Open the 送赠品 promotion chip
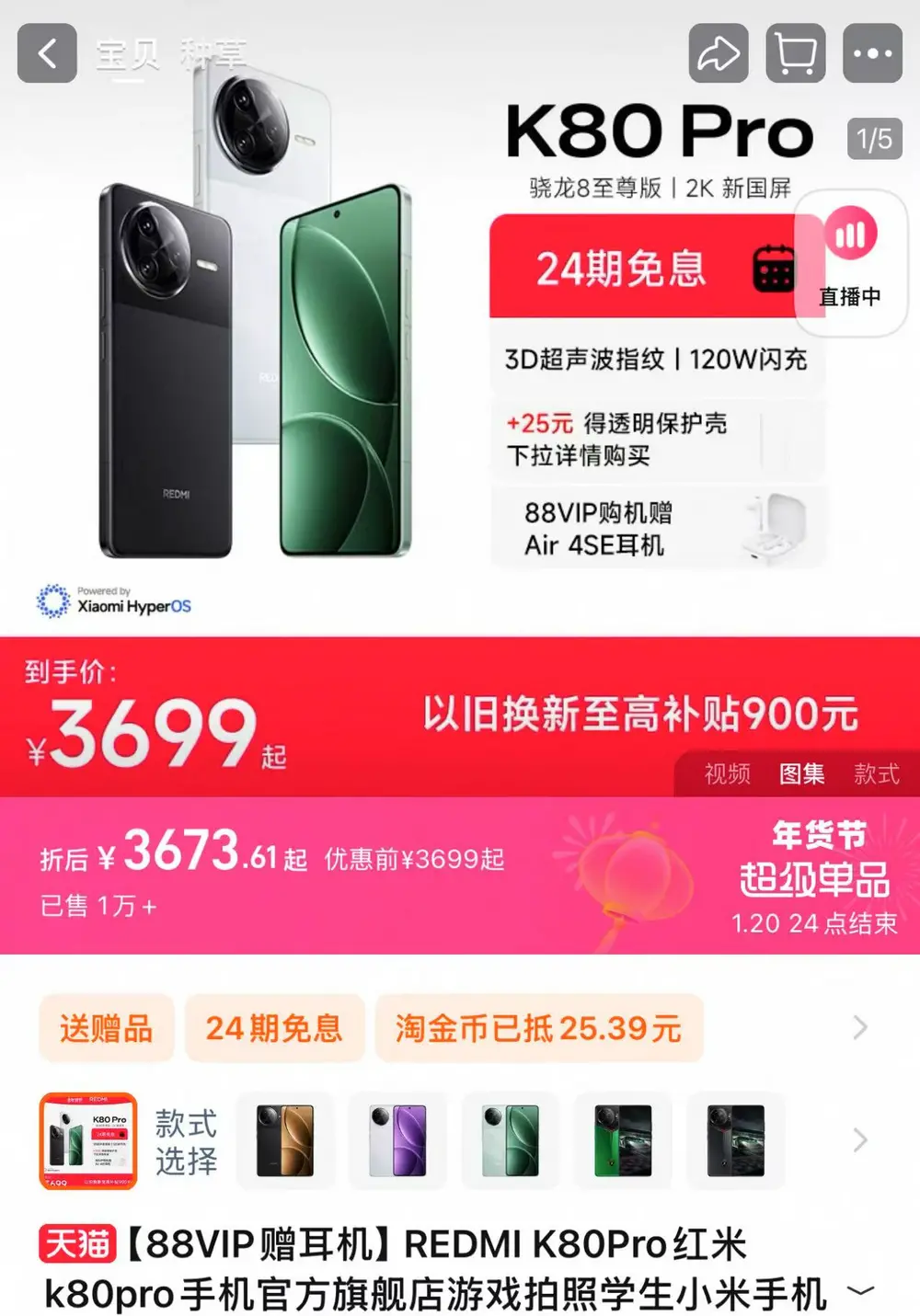This screenshot has height=1316, width=920. 106,1028
